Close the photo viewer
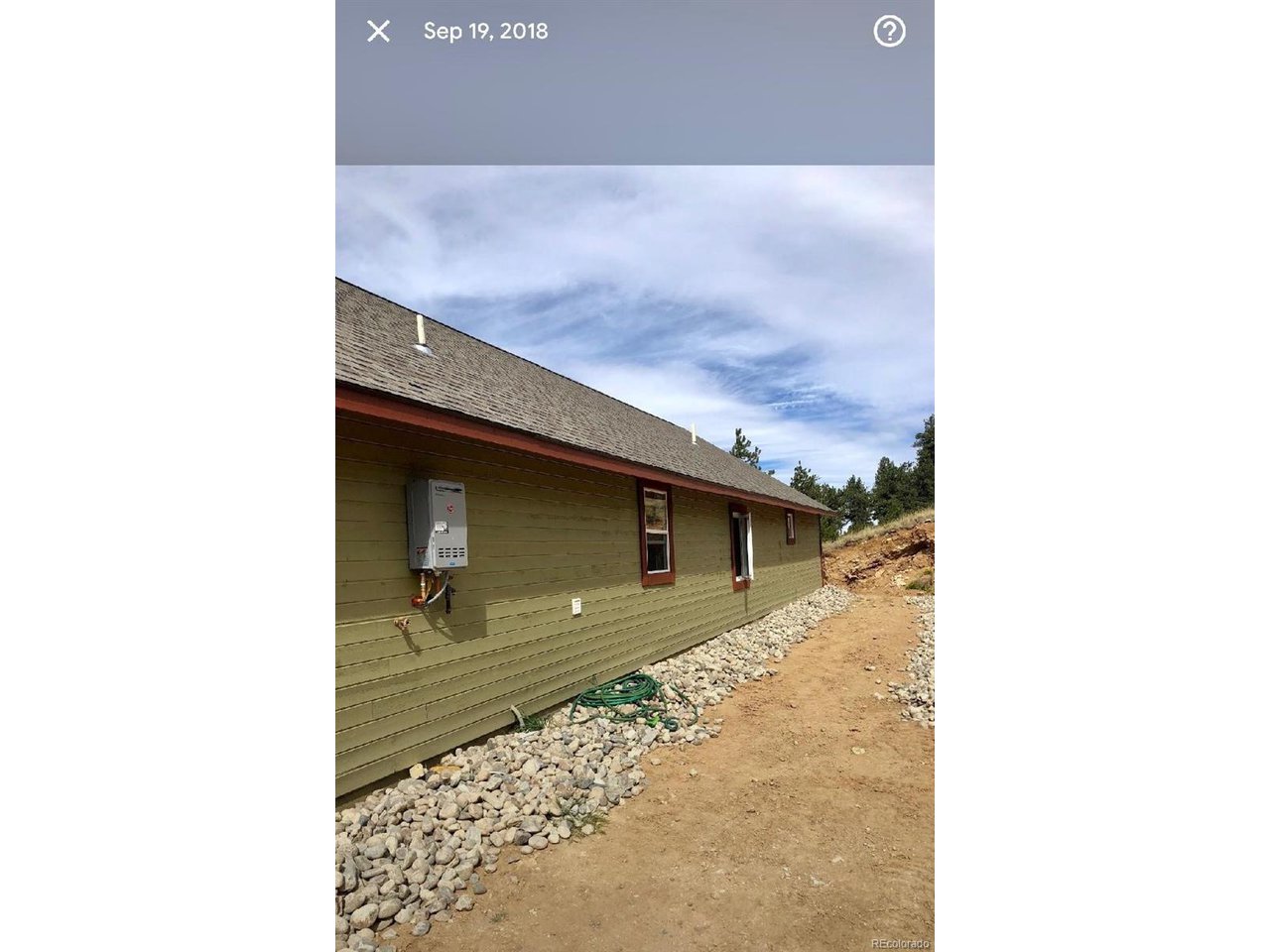 [378, 31]
